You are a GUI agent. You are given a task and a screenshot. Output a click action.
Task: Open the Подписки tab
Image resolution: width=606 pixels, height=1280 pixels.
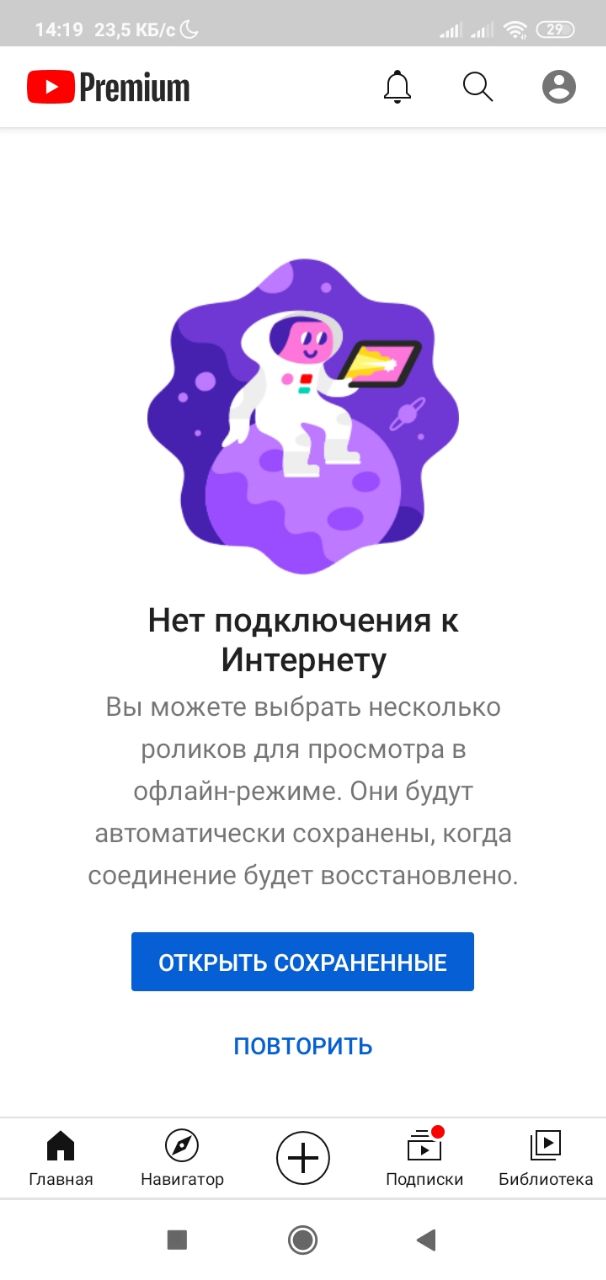coord(424,1158)
